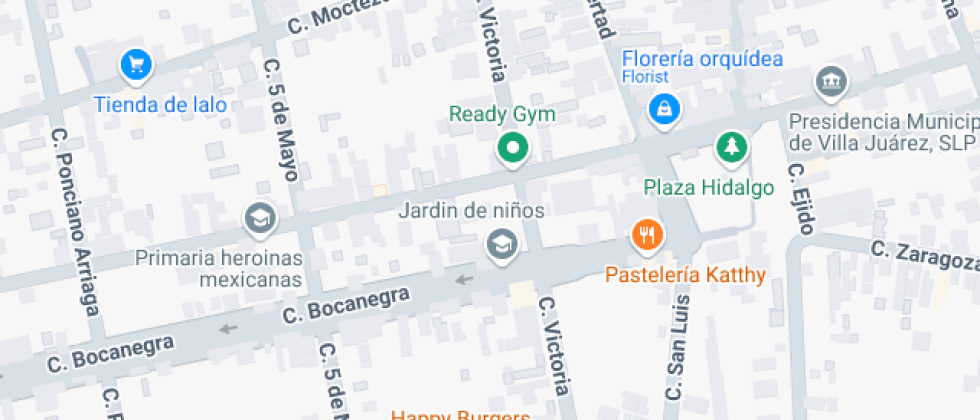Open the Plaza Hidalgo park marker
Viewport: 980px width, 420px height.
click(732, 149)
